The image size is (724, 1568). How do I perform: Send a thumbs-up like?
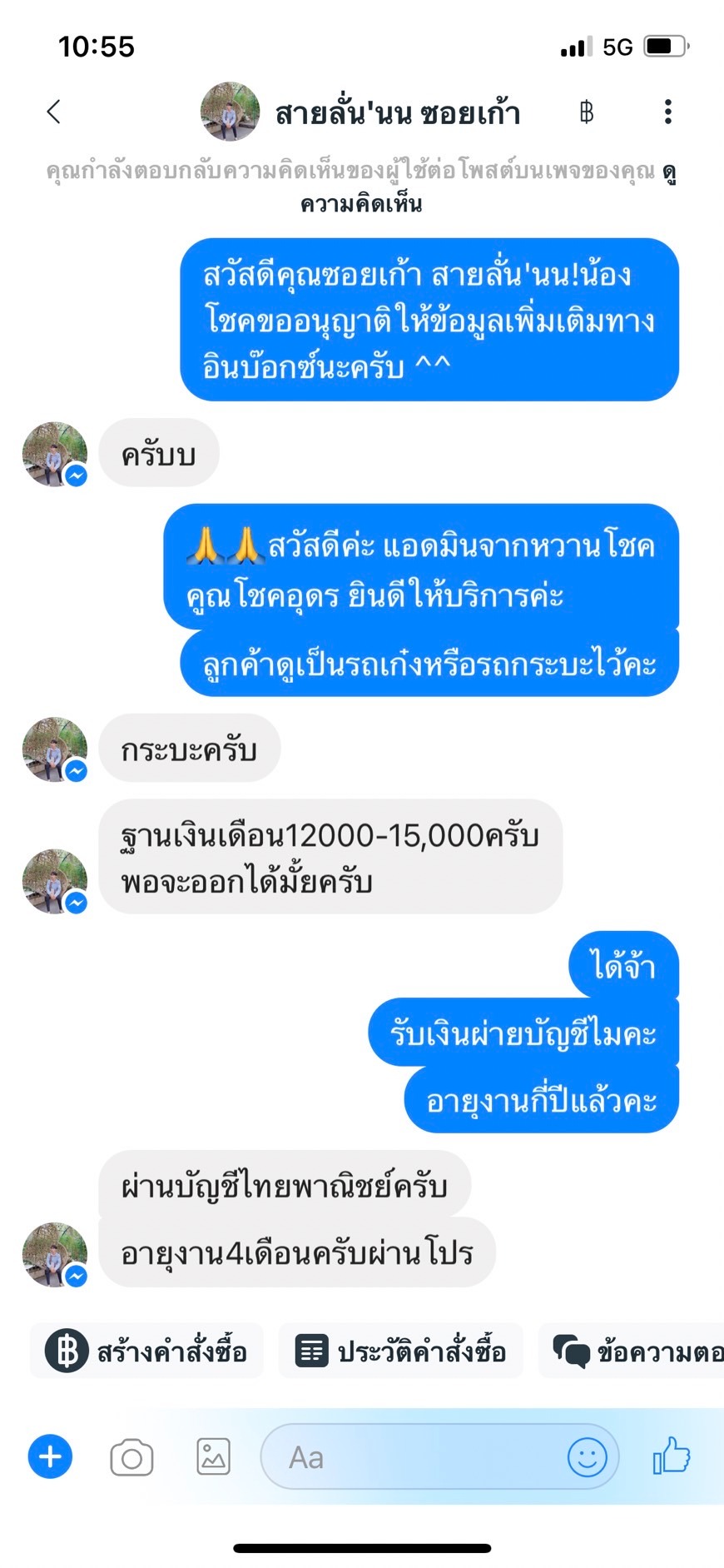click(672, 1456)
